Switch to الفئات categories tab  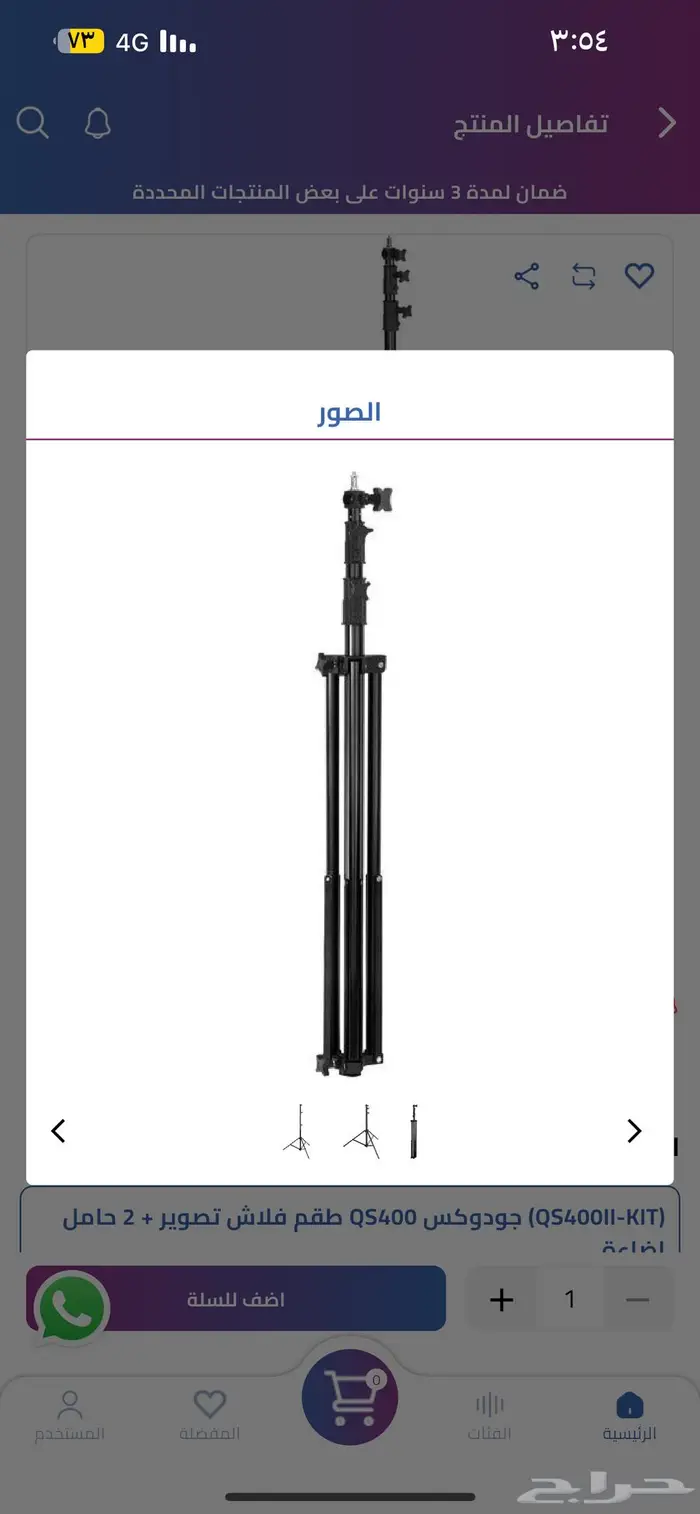click(489, 1416)
